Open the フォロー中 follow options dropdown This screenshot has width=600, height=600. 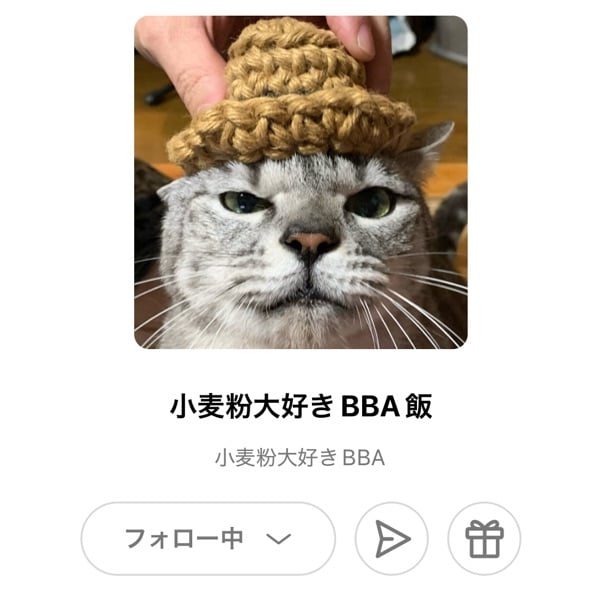coord(208,538)
